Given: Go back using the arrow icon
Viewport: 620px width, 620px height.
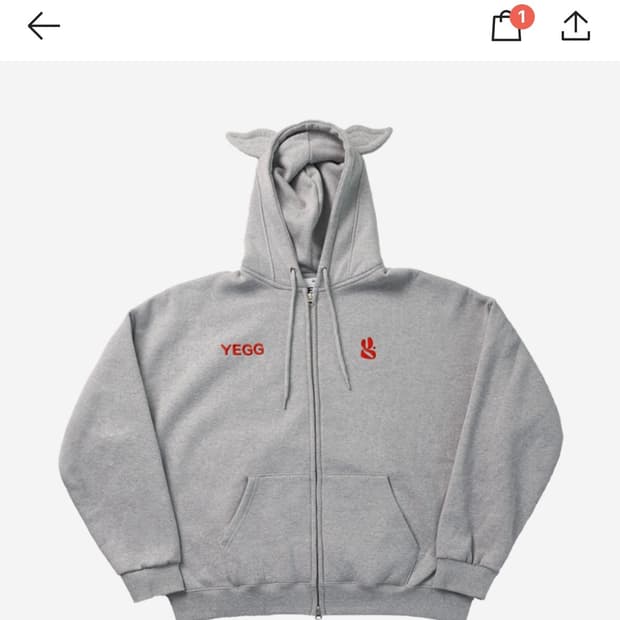Looking at the screenshot, I should 44,27.
